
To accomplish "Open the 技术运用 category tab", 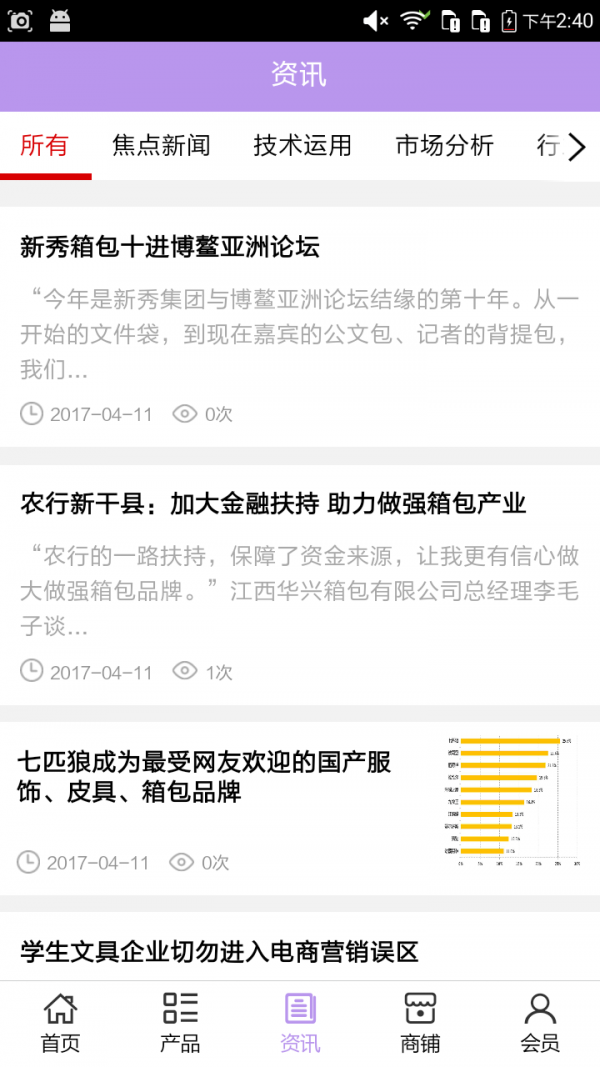I will [302, 146].
